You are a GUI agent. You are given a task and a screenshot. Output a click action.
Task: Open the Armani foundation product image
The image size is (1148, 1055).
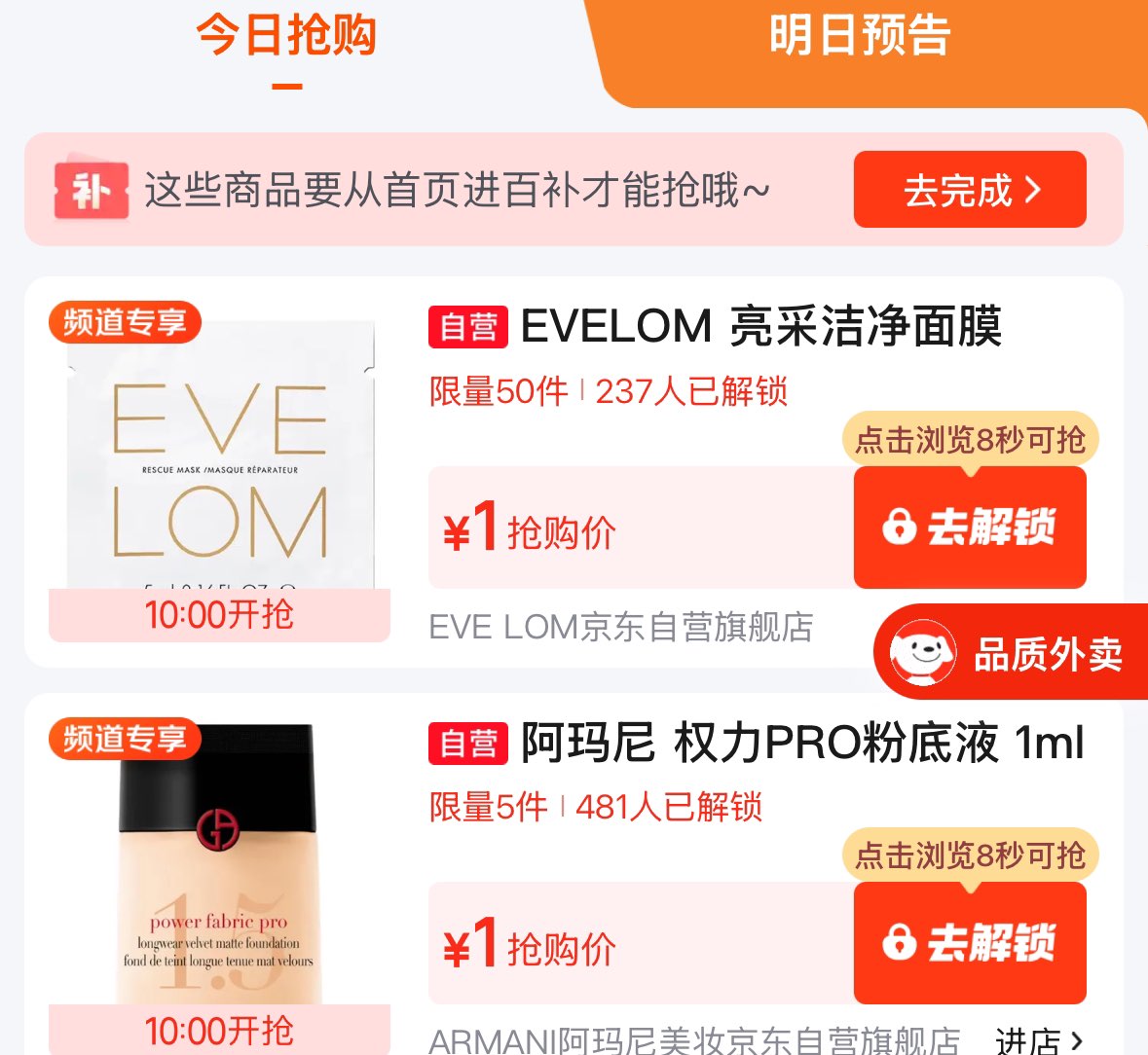[x=220, y=871]
